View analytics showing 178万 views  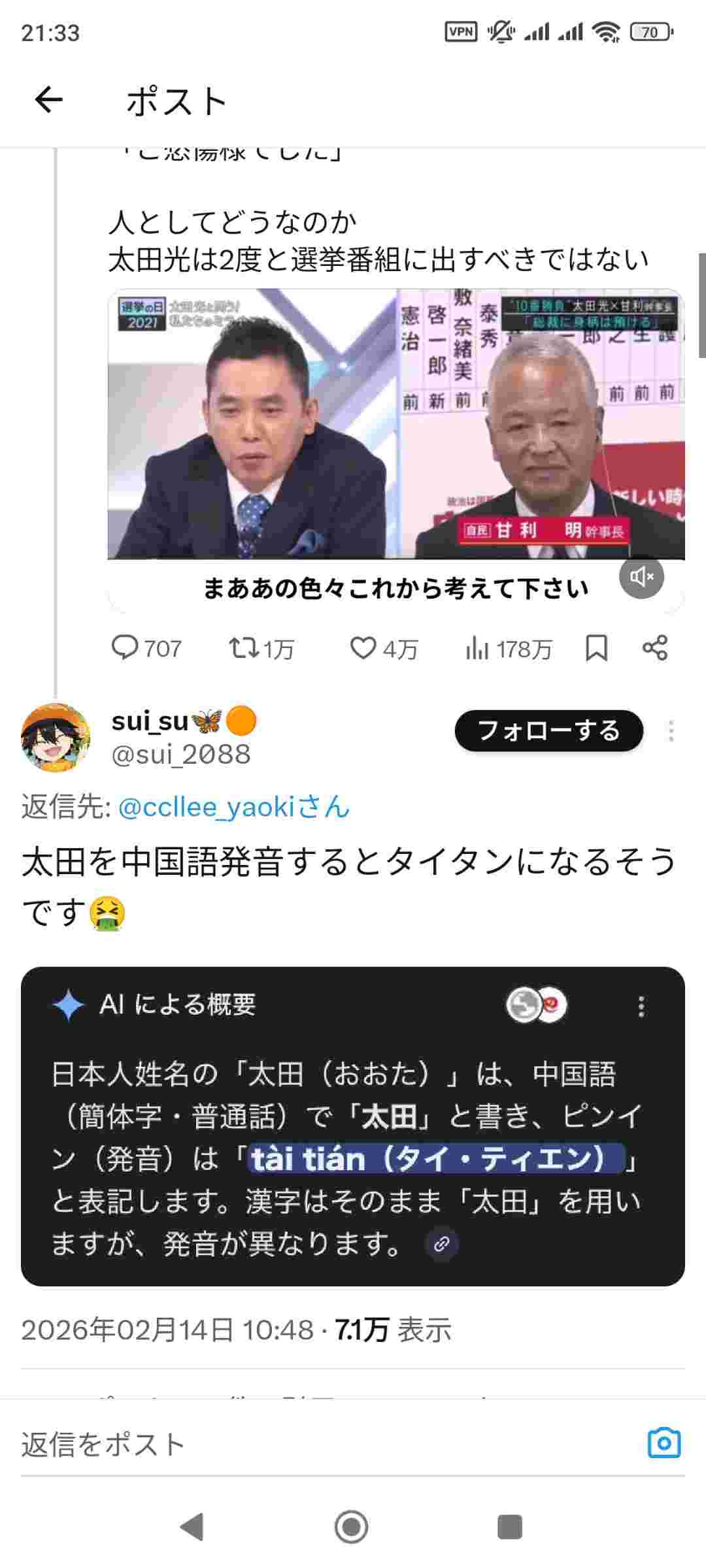point(478,649)
